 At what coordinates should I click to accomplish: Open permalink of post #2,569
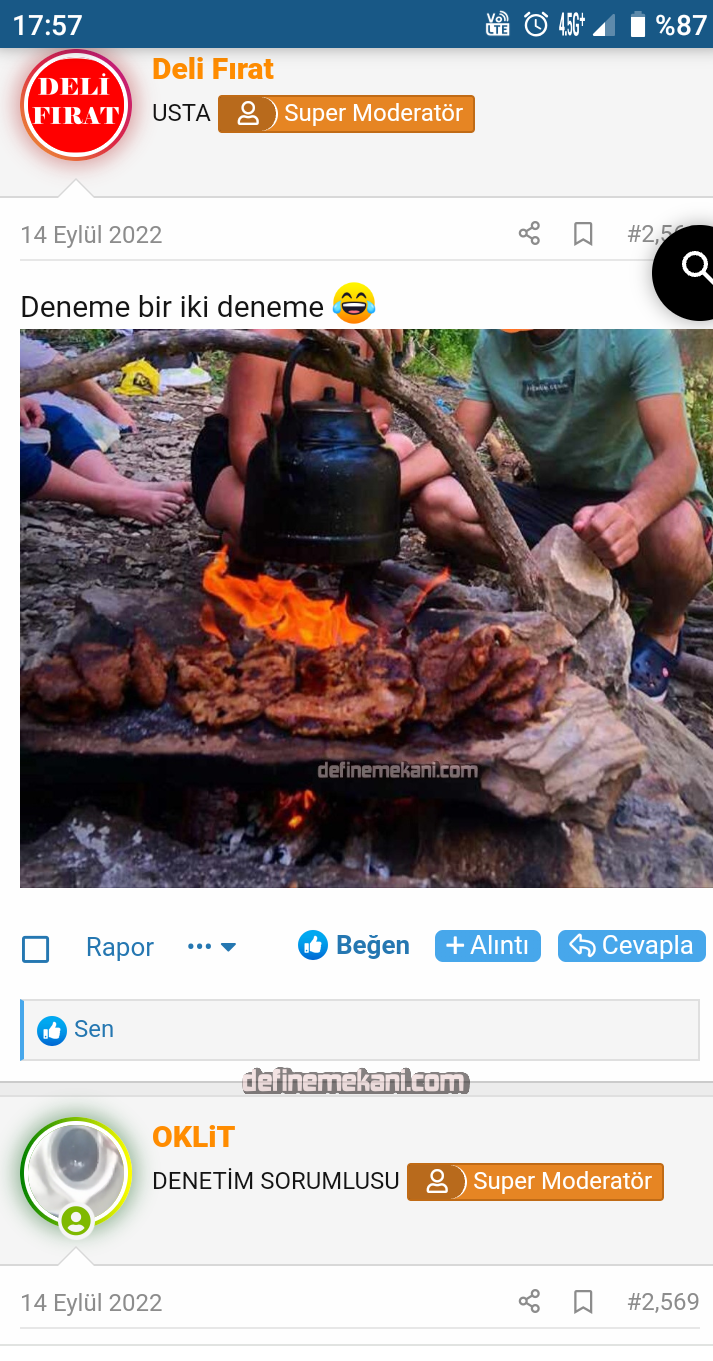pyautogui.click(x=662, y=1302)
